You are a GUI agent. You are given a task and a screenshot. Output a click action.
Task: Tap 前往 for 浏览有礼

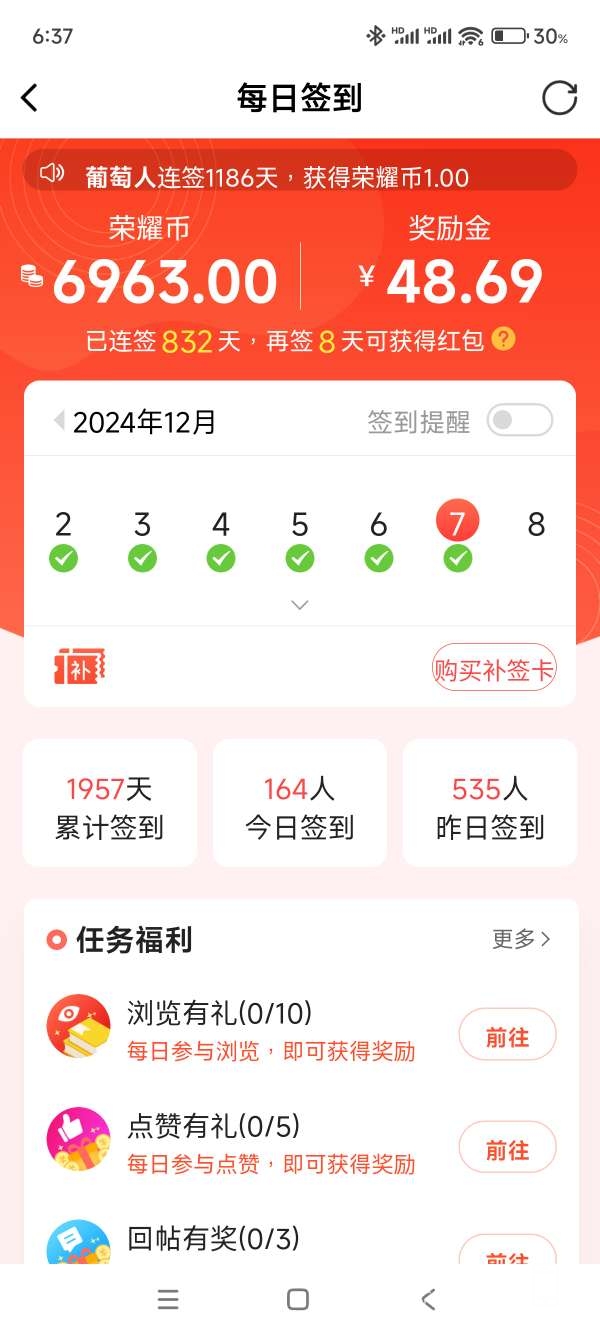507,1037
